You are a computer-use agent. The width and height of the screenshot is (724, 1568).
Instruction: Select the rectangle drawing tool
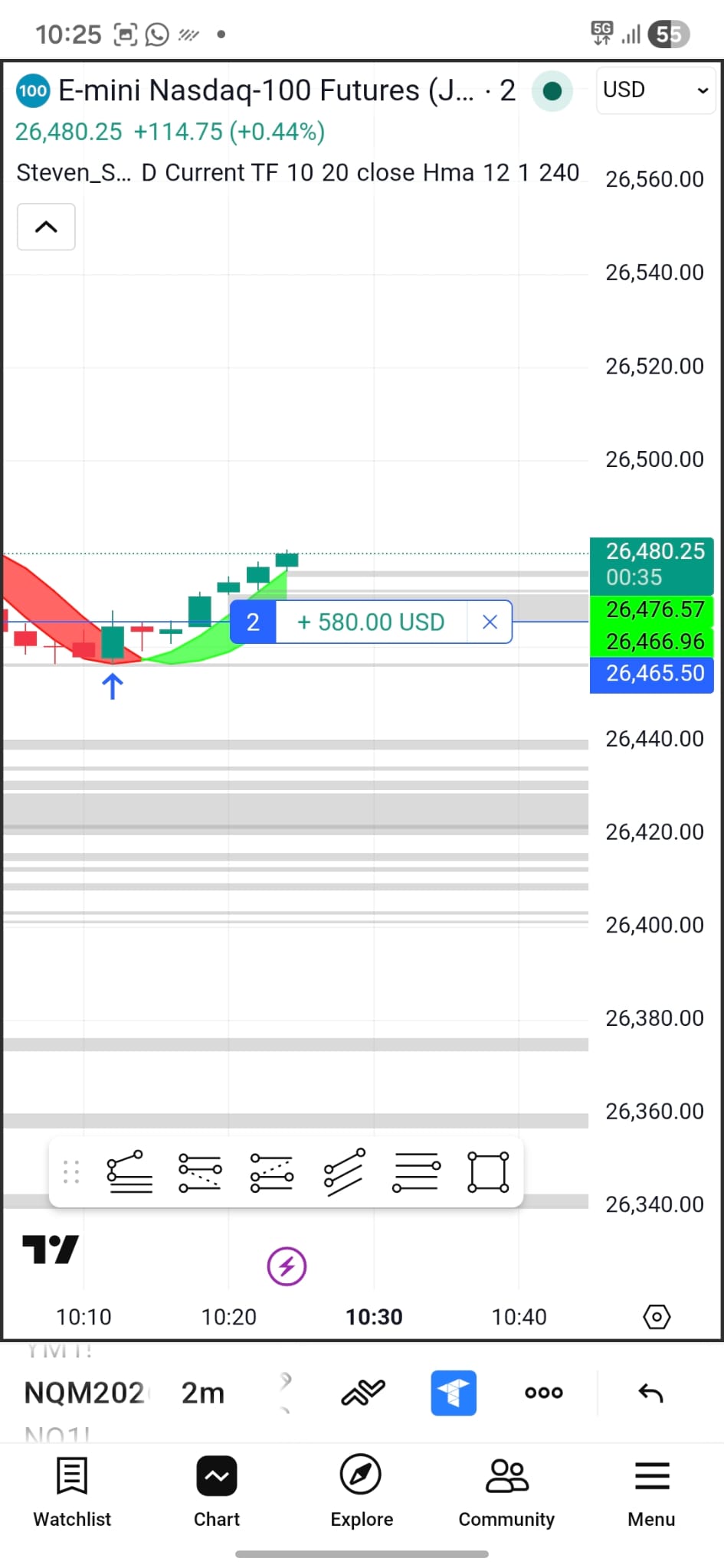(488, 1171)
